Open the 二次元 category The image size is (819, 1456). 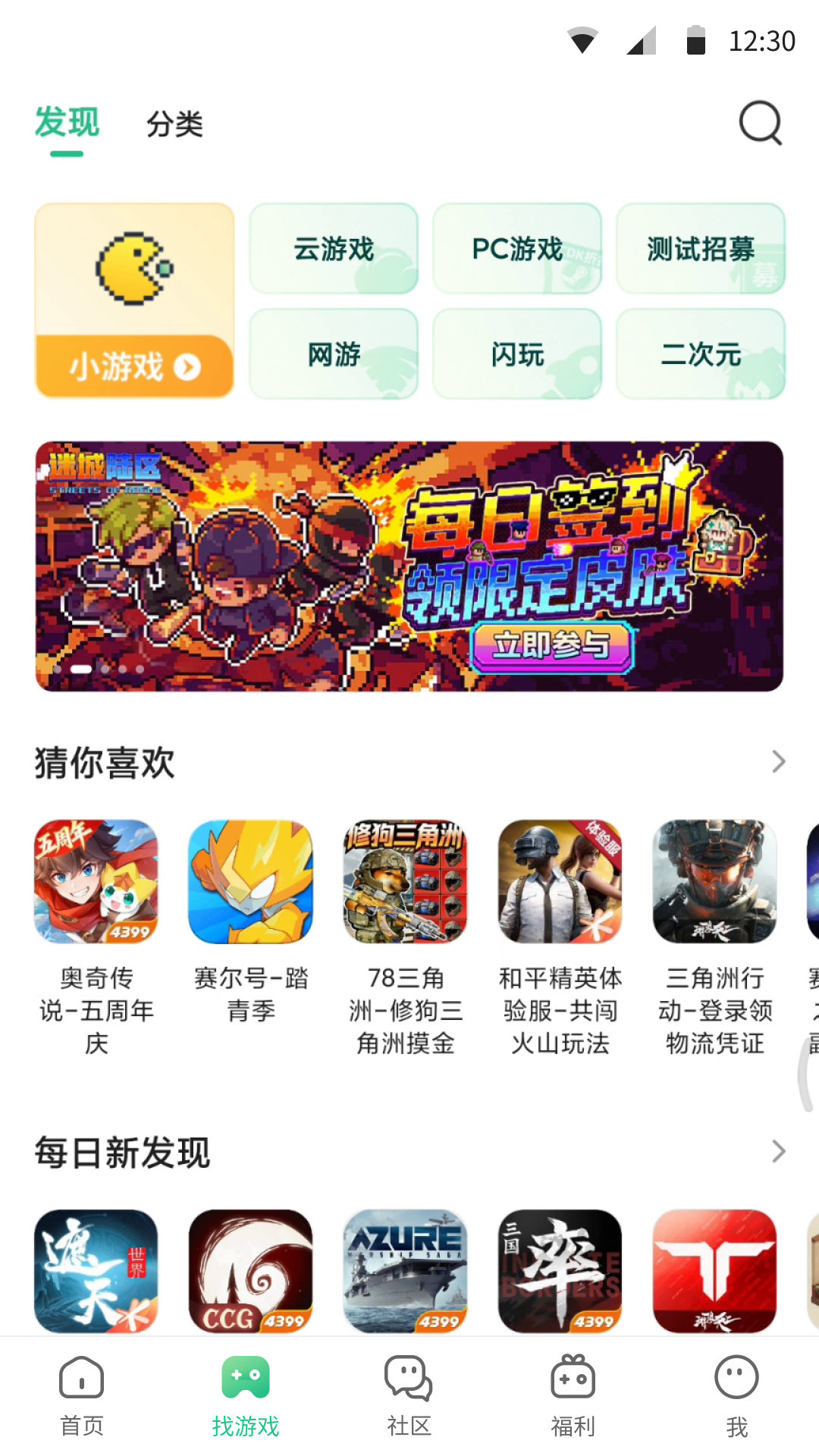700,353
